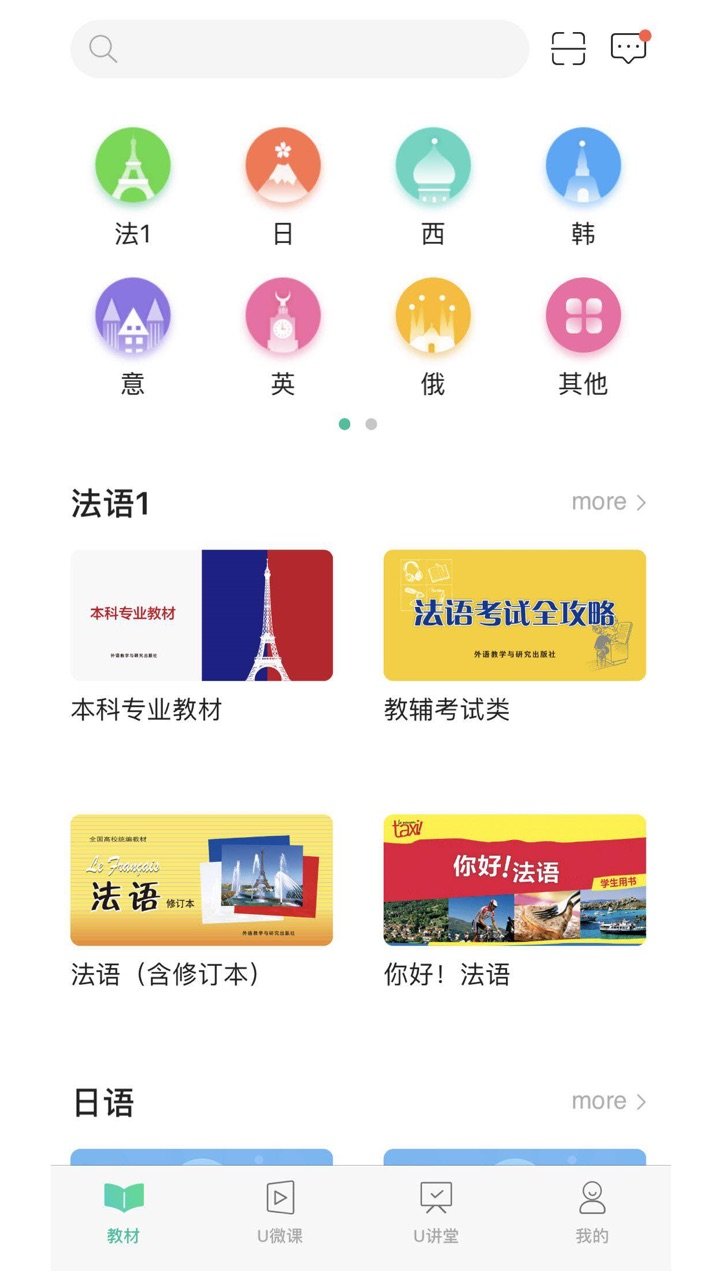Select the second carousel page dot
The width and height of the screenshot is (720, 1280).
coord(369,424)
